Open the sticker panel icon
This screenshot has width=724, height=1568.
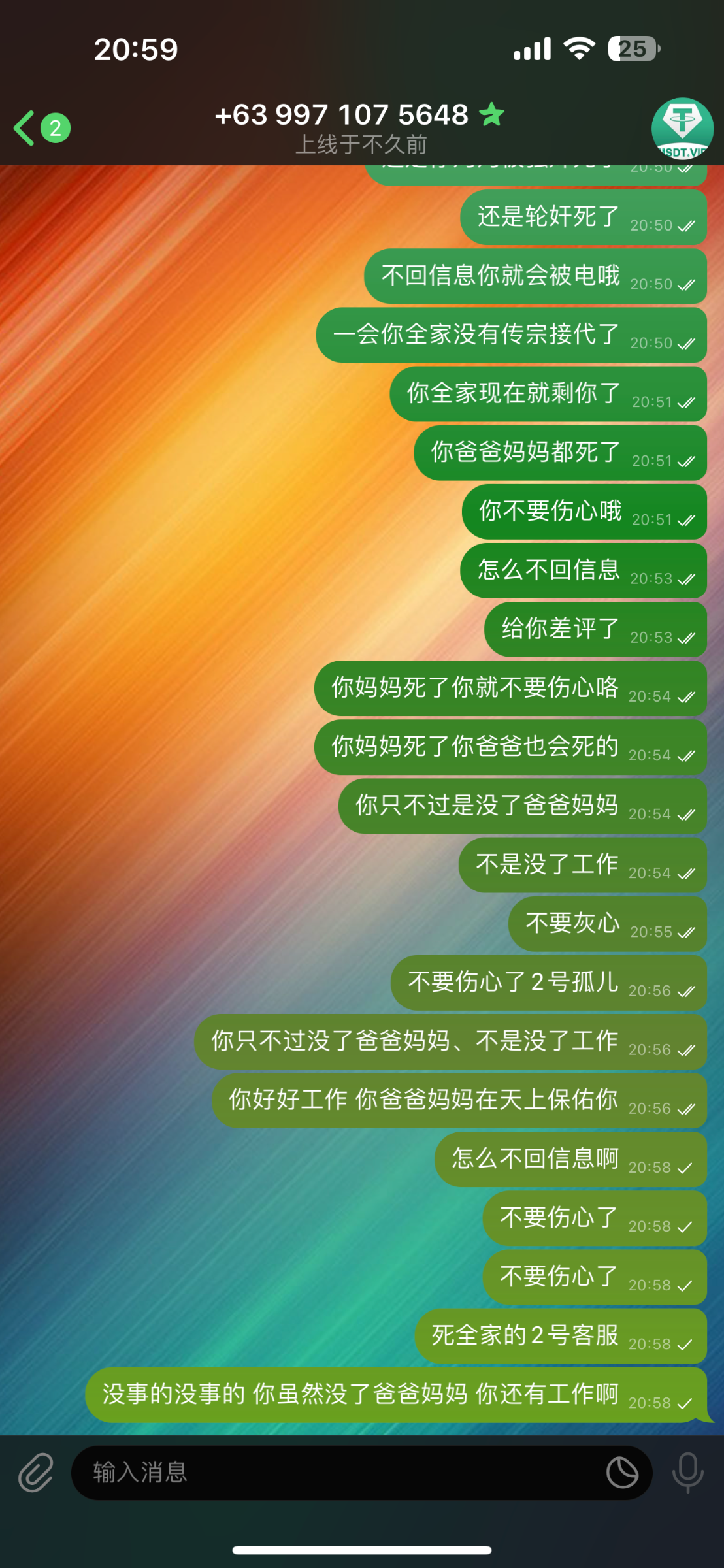622,1473
